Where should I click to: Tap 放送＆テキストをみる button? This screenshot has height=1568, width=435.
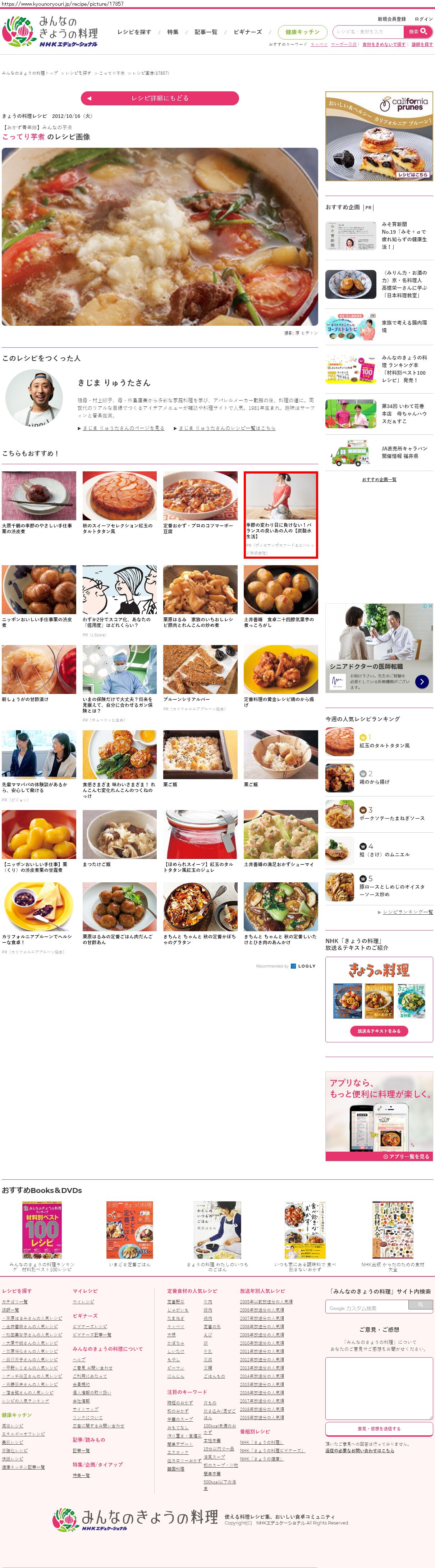tap(379, 1031)
